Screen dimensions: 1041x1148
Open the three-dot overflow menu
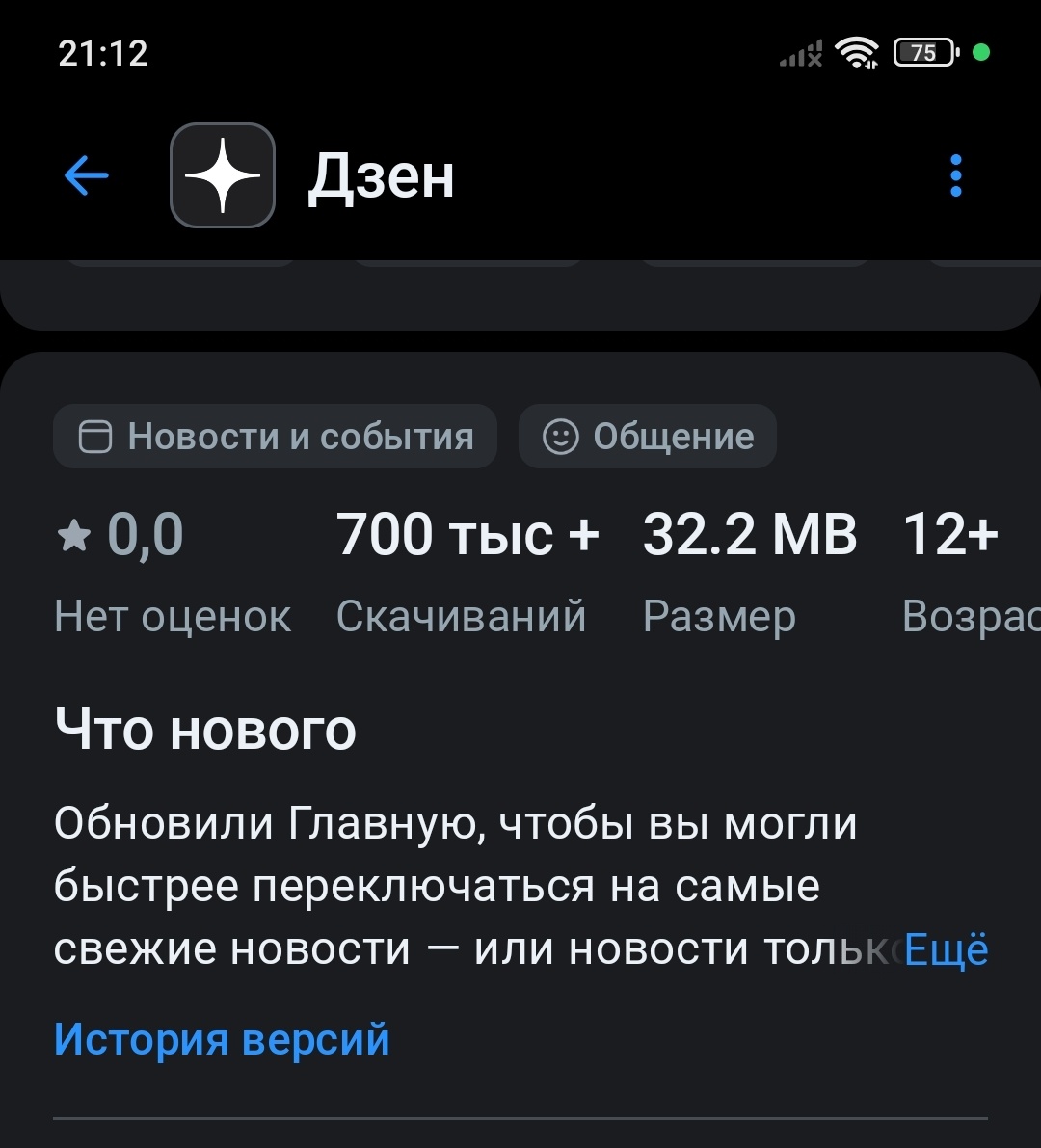[x=955, y=175]
